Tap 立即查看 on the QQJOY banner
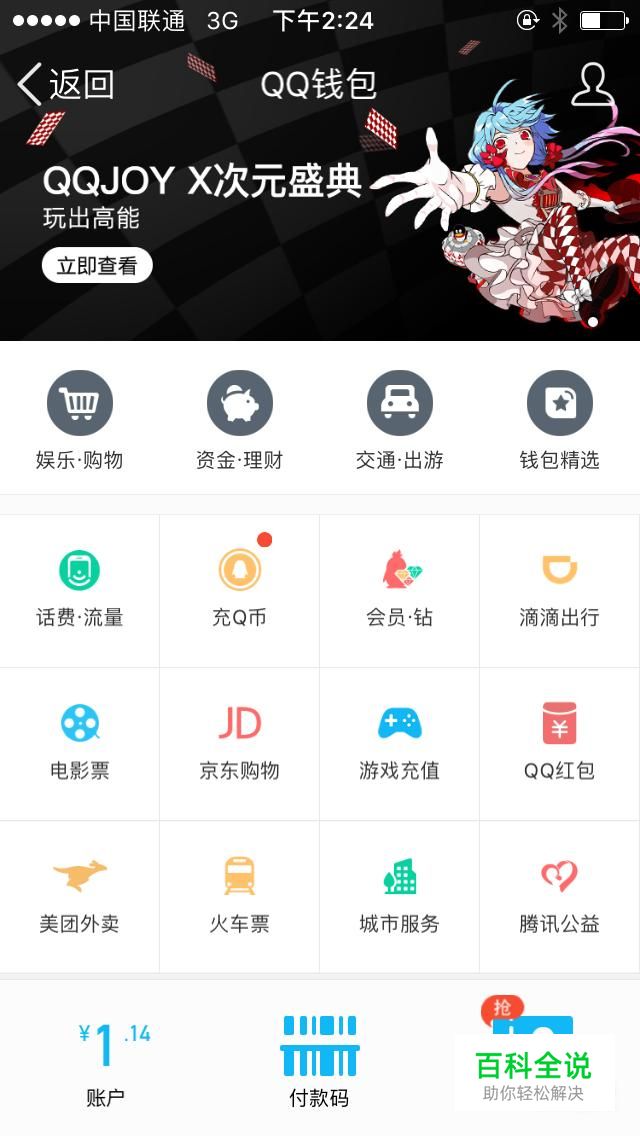 pos(97,265)
